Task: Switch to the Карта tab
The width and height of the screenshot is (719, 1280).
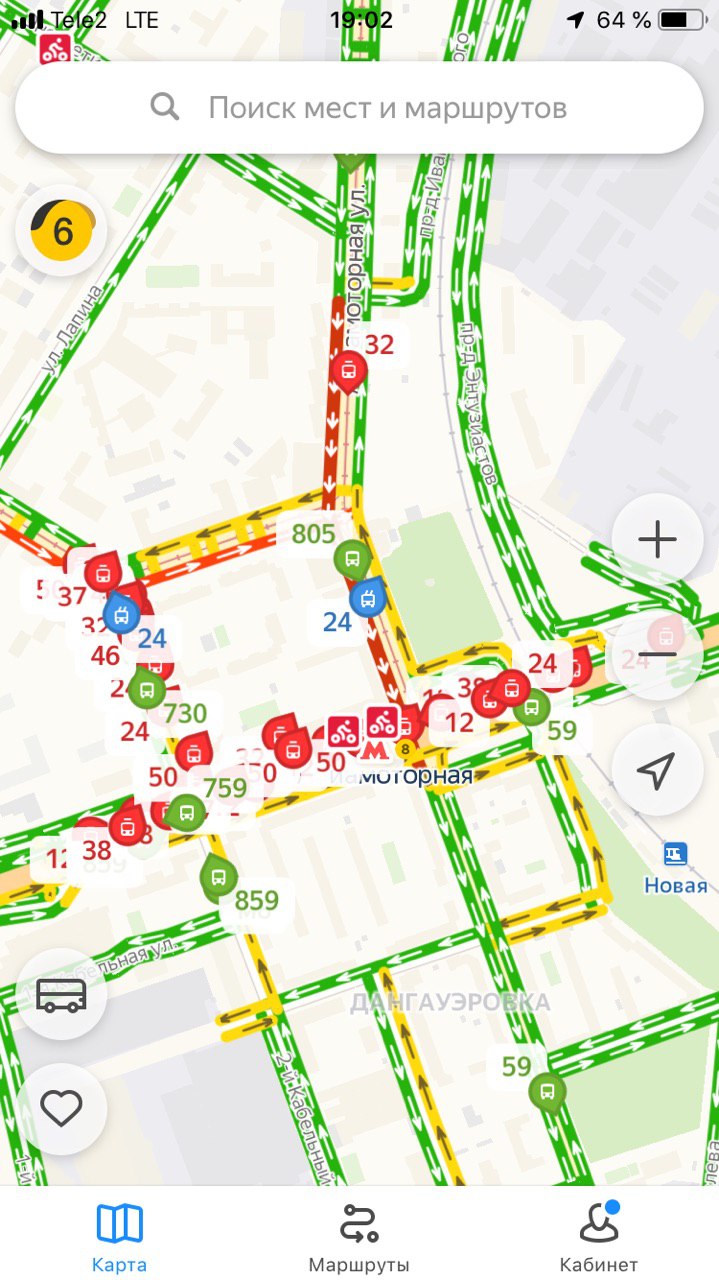Action: tap(119, 1237)
